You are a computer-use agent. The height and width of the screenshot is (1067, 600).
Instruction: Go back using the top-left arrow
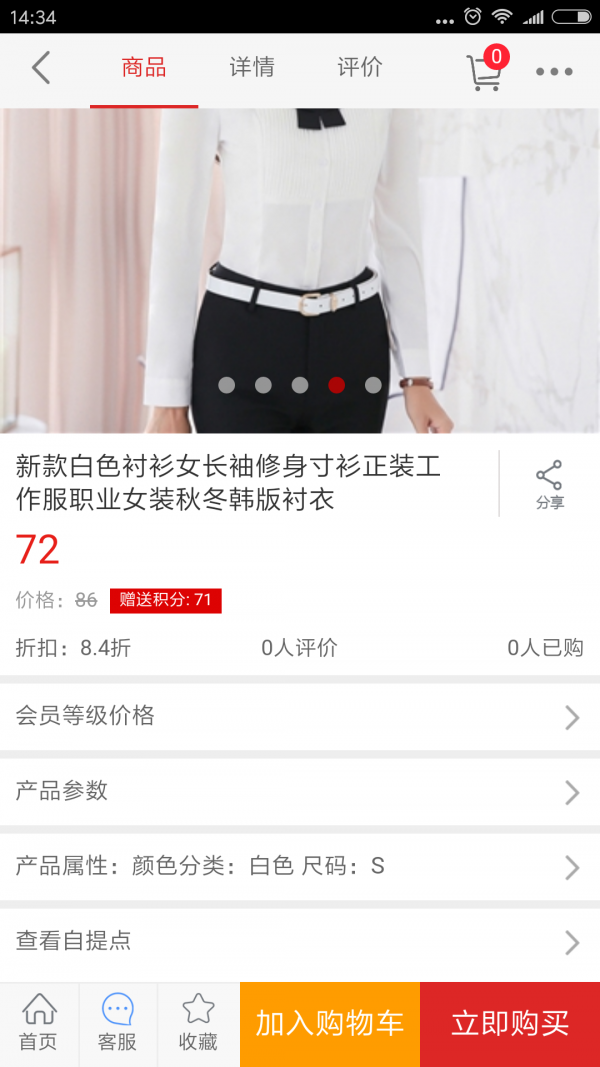tap(41, 69)
